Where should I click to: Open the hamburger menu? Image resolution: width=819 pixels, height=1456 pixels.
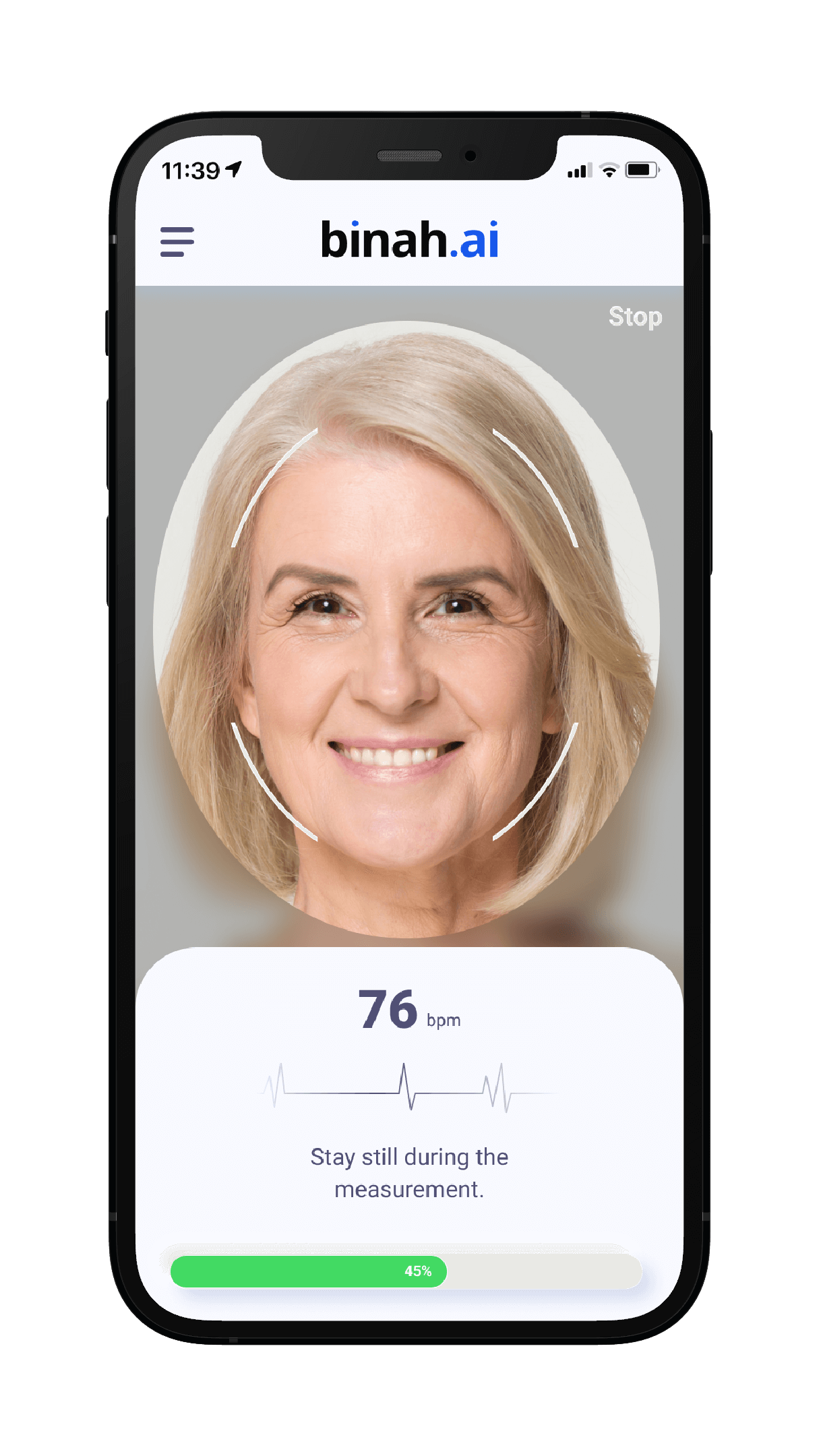pos(177,242)
